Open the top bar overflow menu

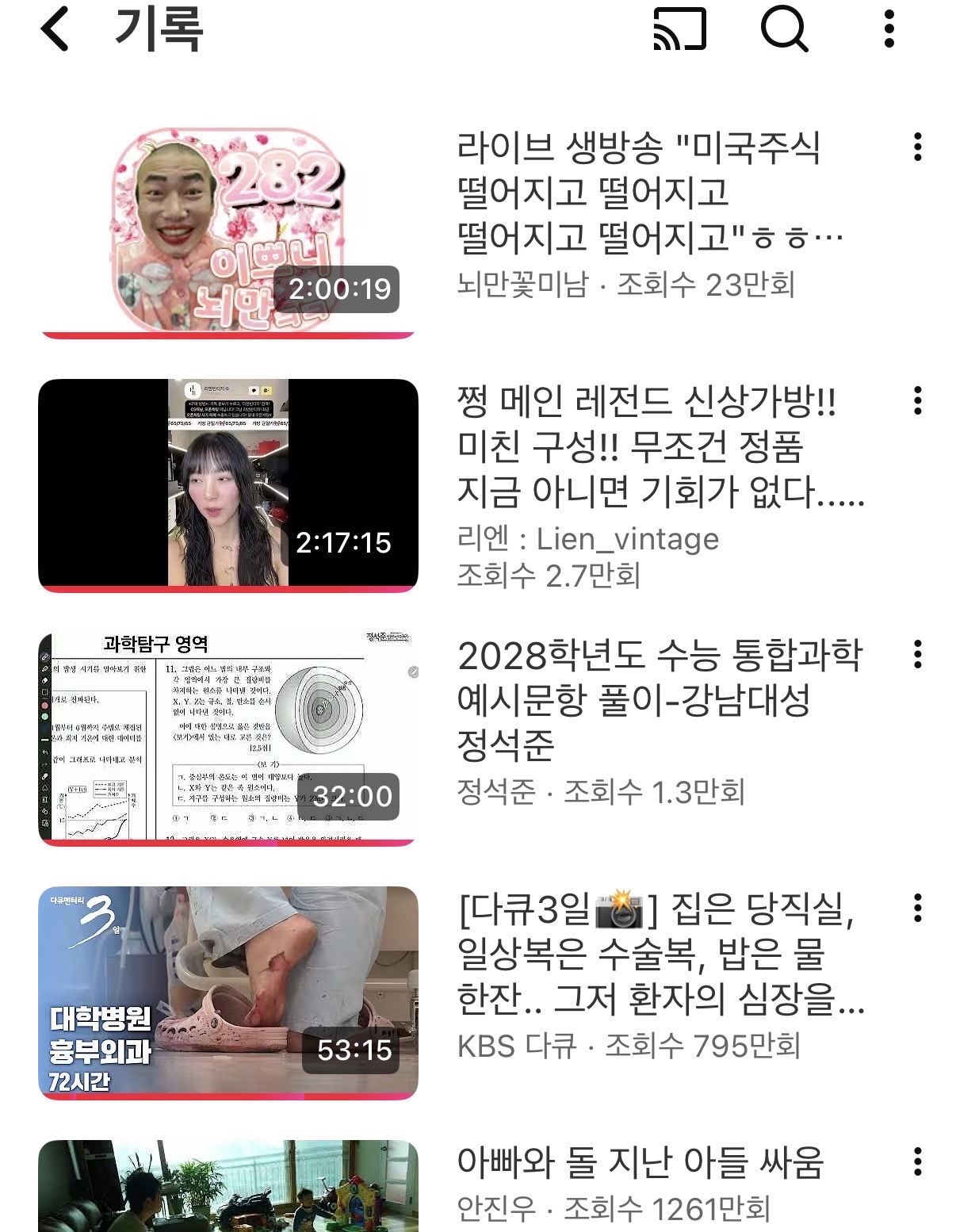coord(889,29)
